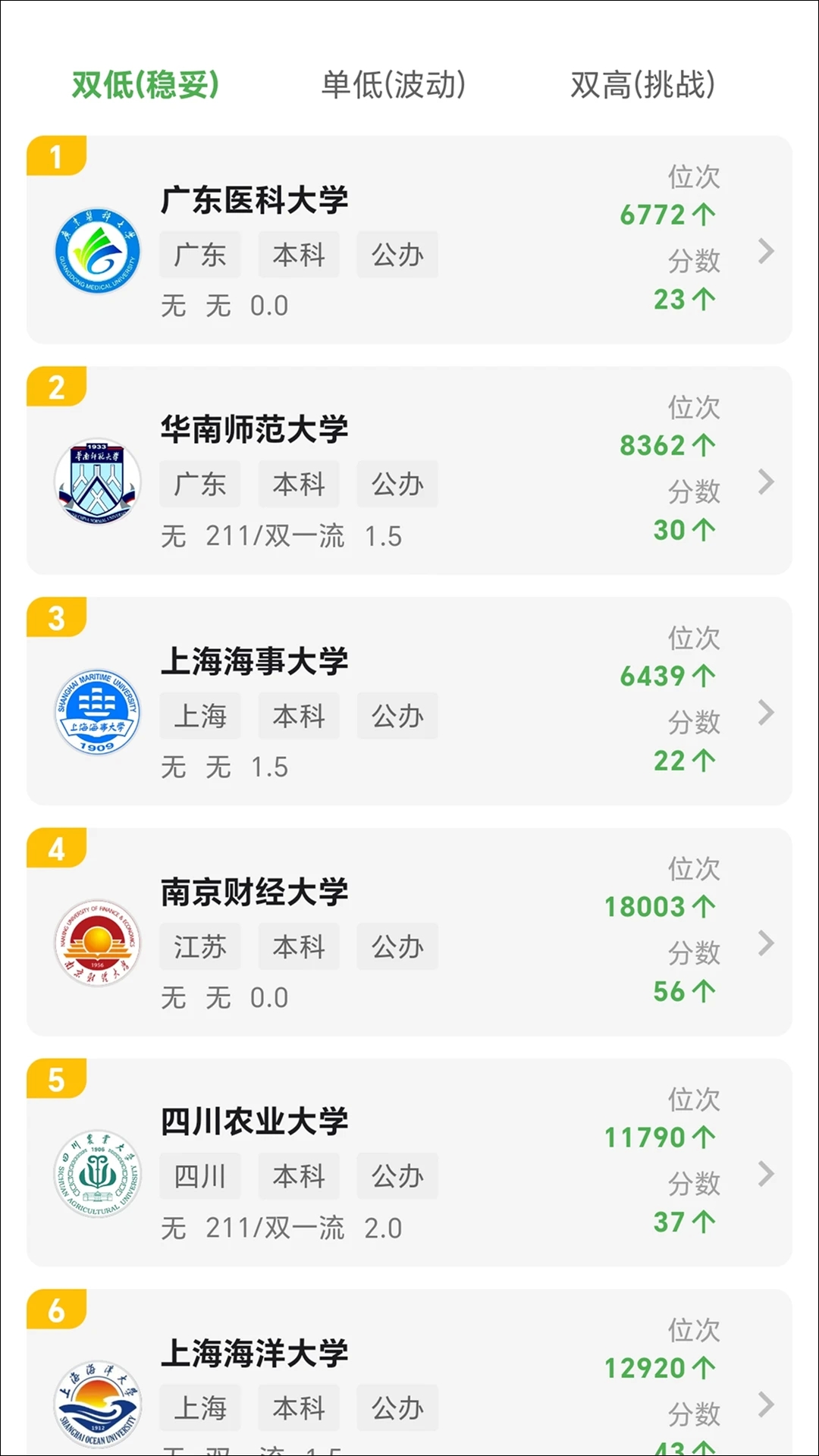Switch to the 双高(挑战) tab
The image size is (819, 1456).
click(642, 84)
